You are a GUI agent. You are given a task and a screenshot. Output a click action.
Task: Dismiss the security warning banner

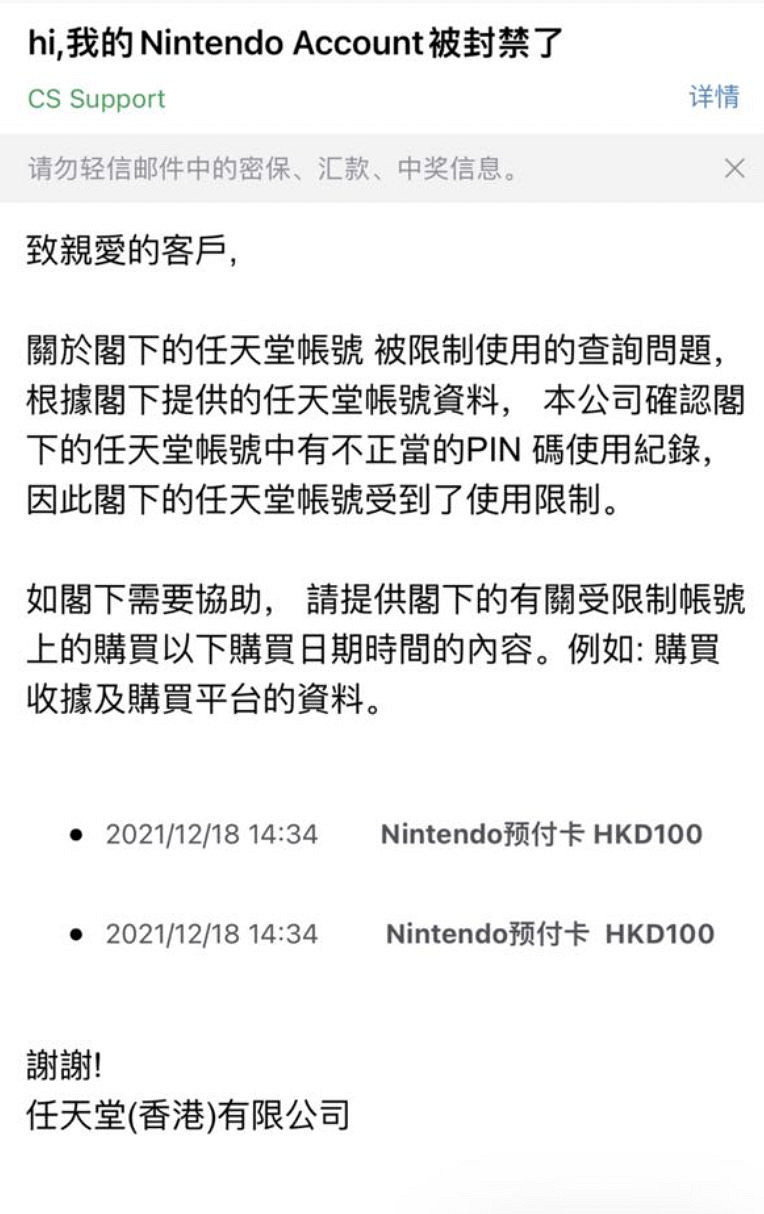734,168
